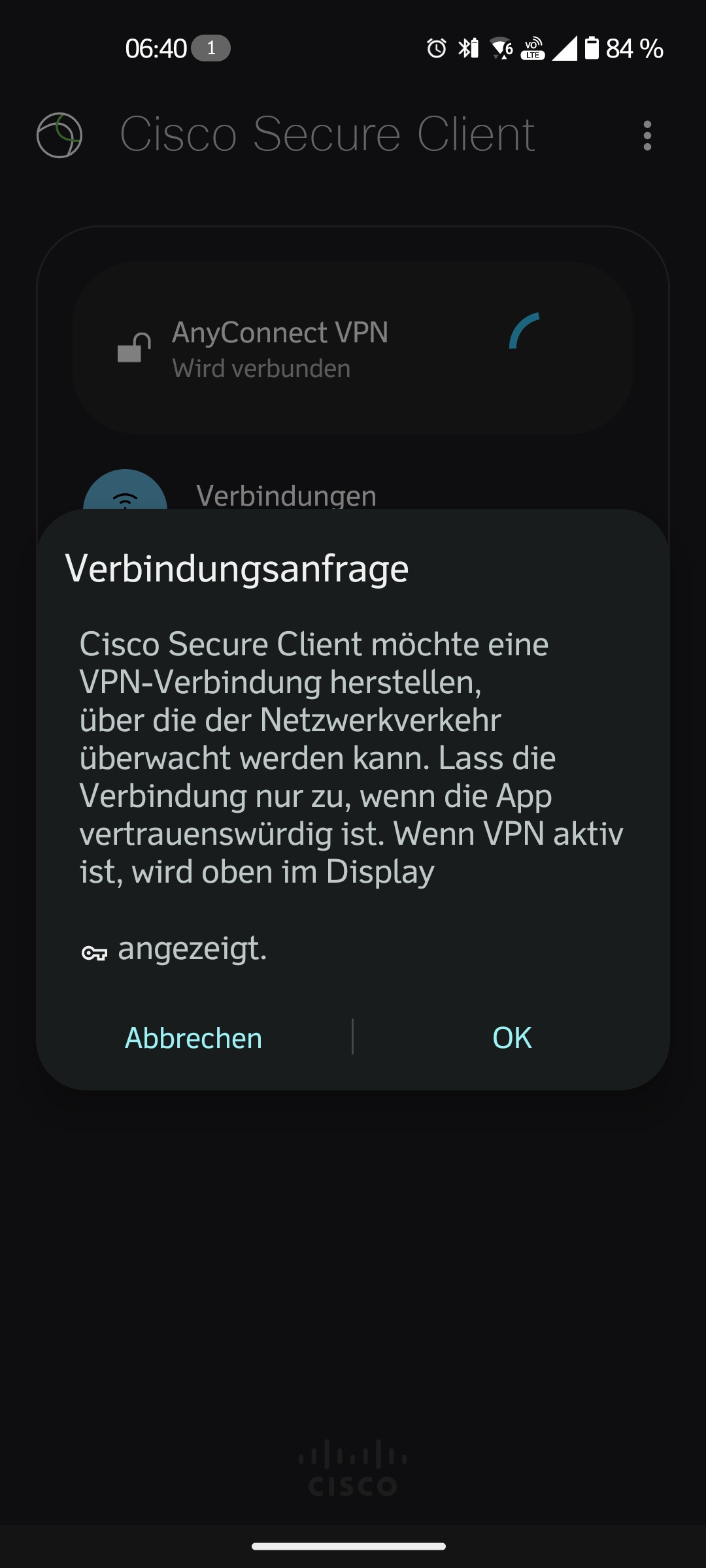Cancel the connection request via Abbrechen

point(193,1037)
